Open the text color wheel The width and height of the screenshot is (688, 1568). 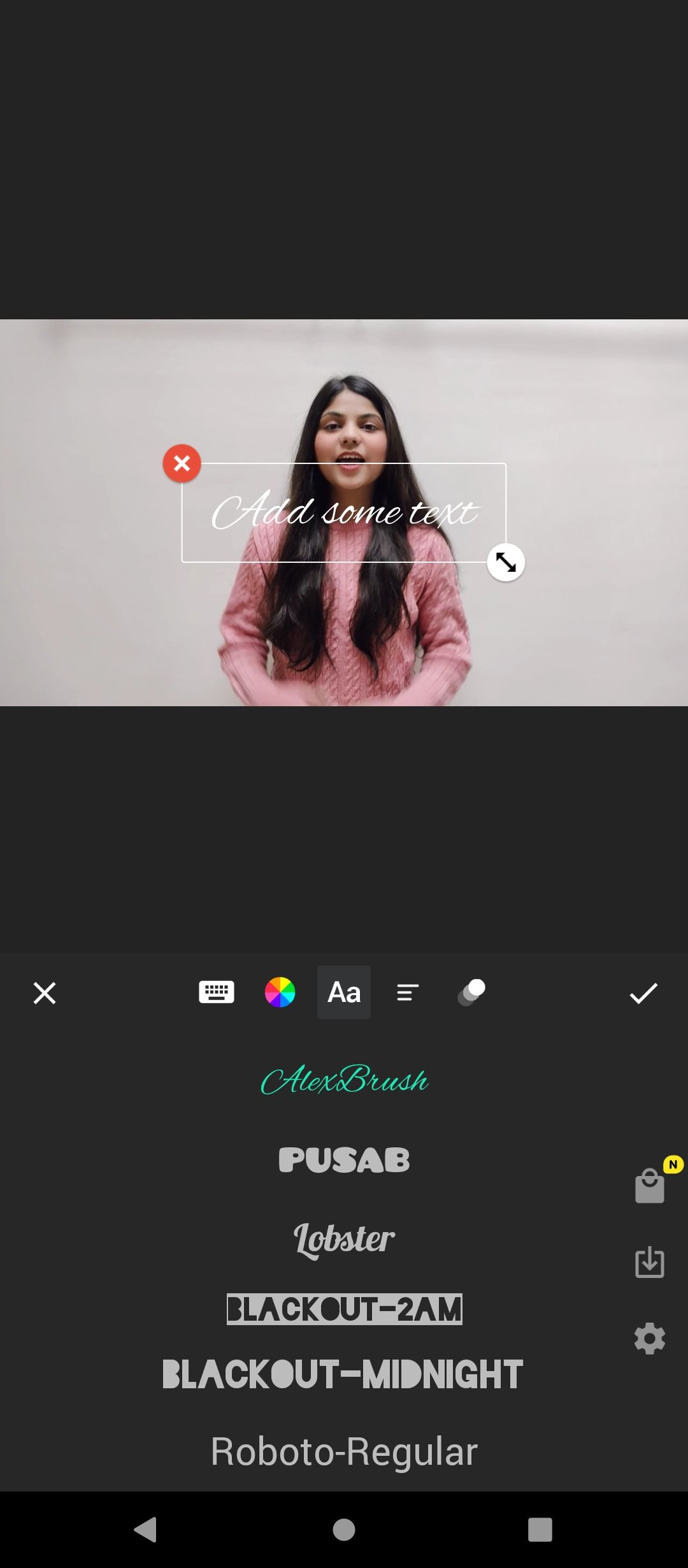[280, 992]
